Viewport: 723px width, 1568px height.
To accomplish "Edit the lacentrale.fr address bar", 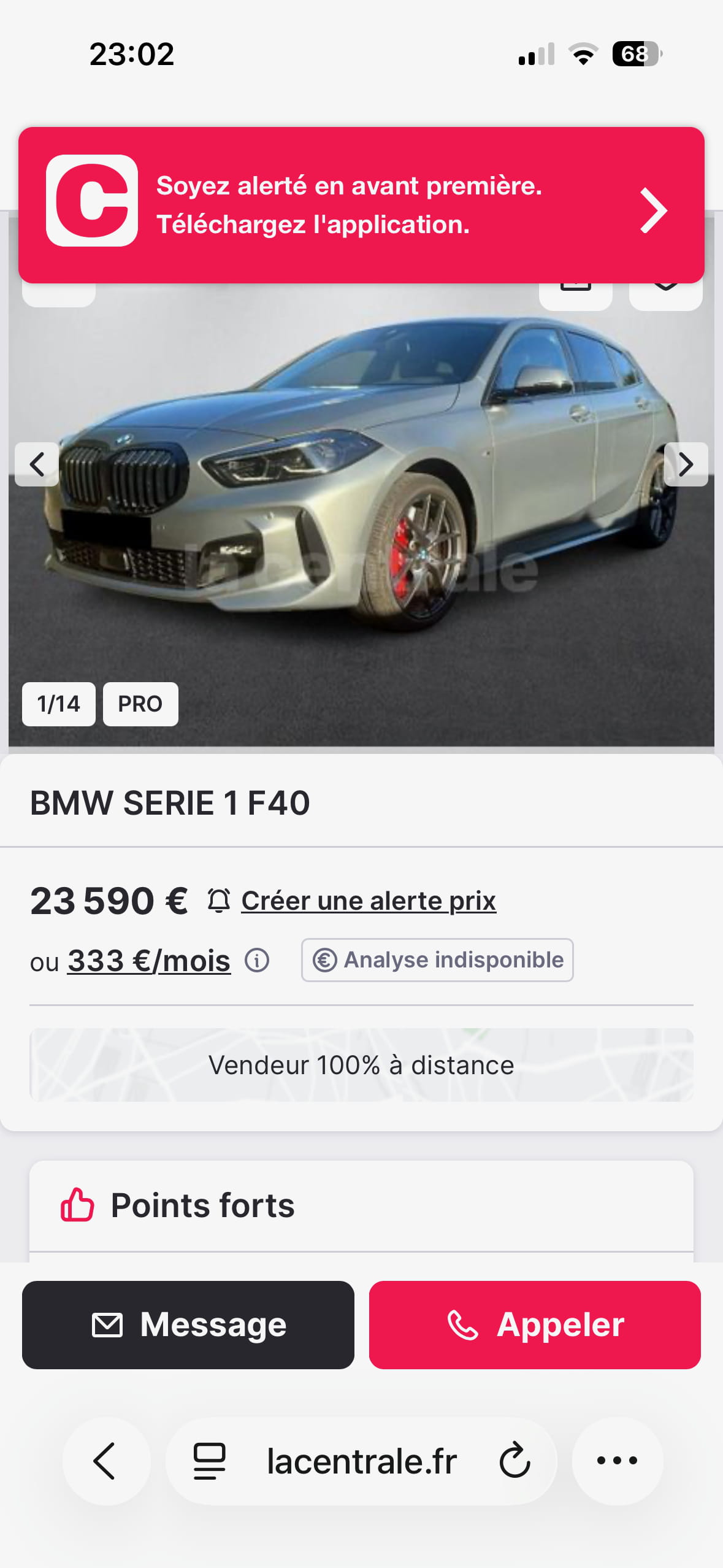I will [x=362, y=1461].
